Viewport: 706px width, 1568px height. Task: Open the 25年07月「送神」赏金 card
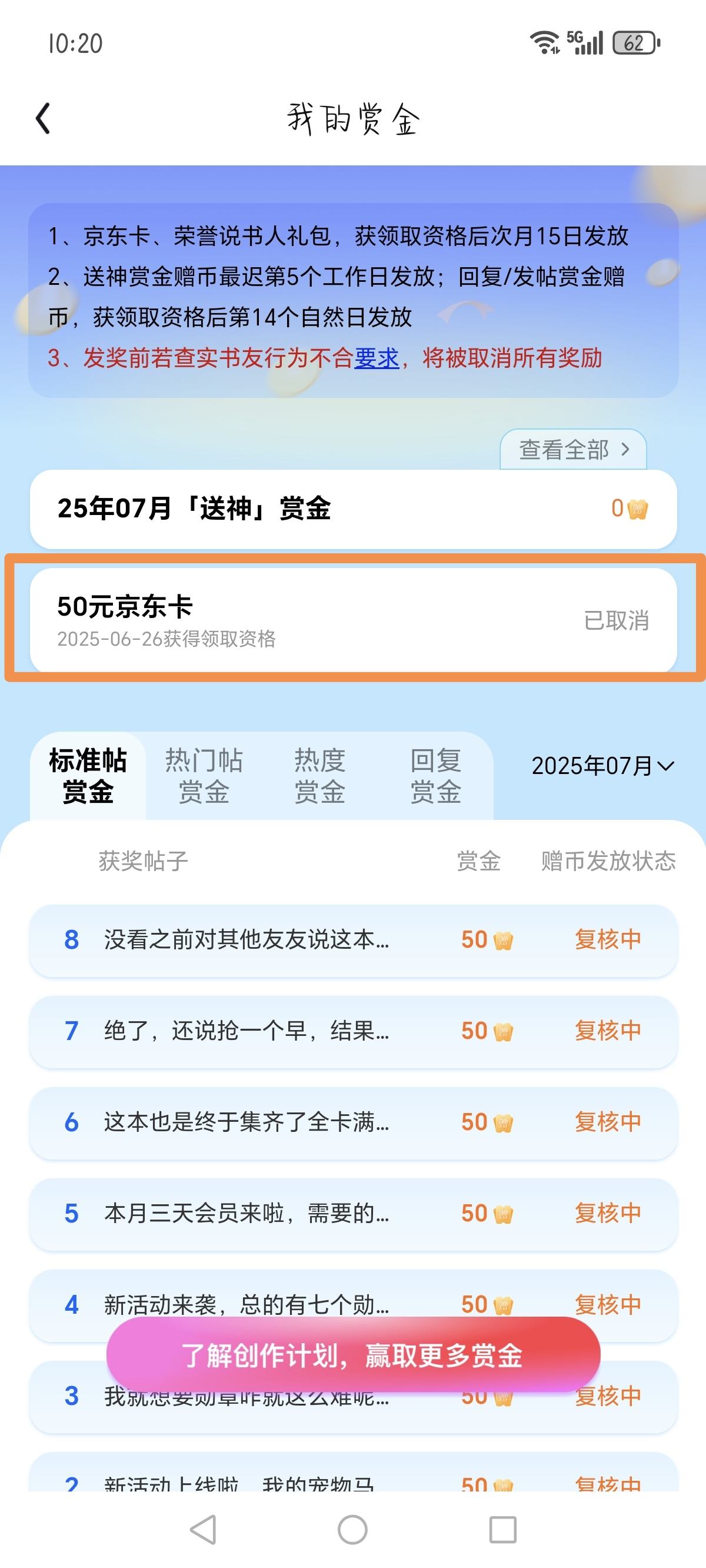tap(353, 509)
